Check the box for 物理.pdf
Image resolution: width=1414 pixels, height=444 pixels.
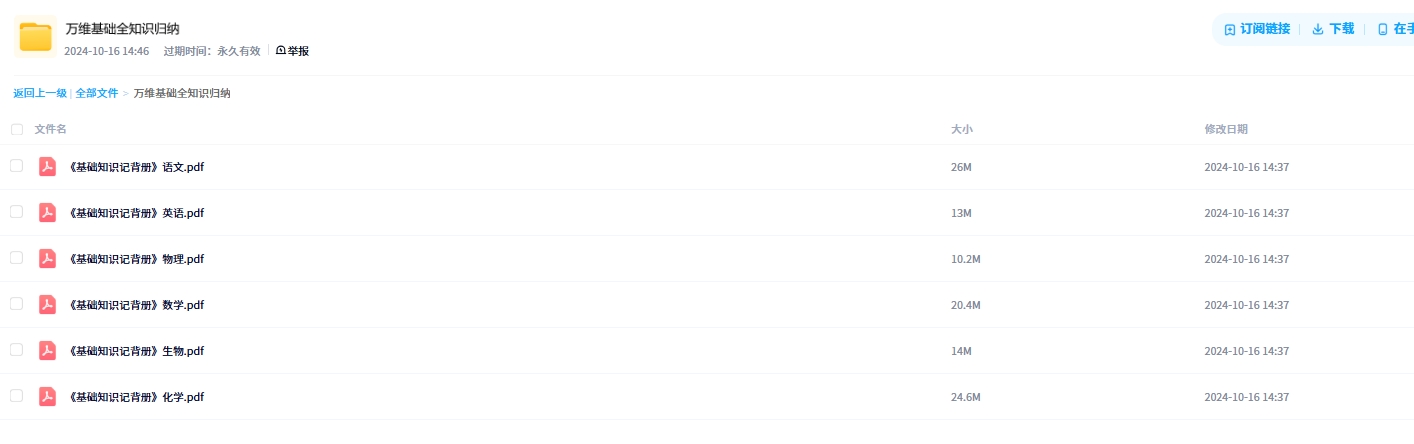pyautogui.click(x=17, y=258)
